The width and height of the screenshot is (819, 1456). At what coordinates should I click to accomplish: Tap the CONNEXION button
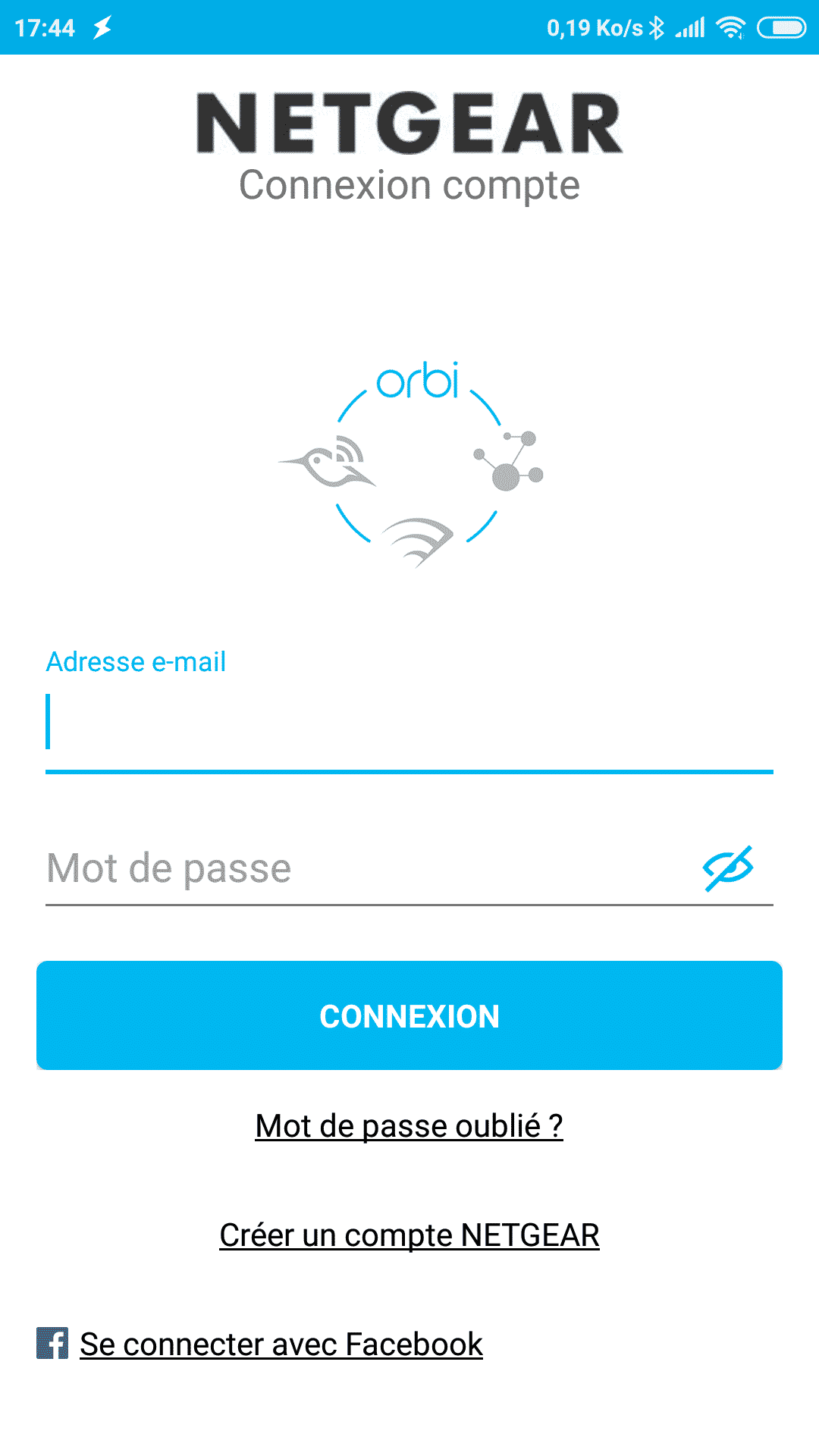click(409, 1015)
